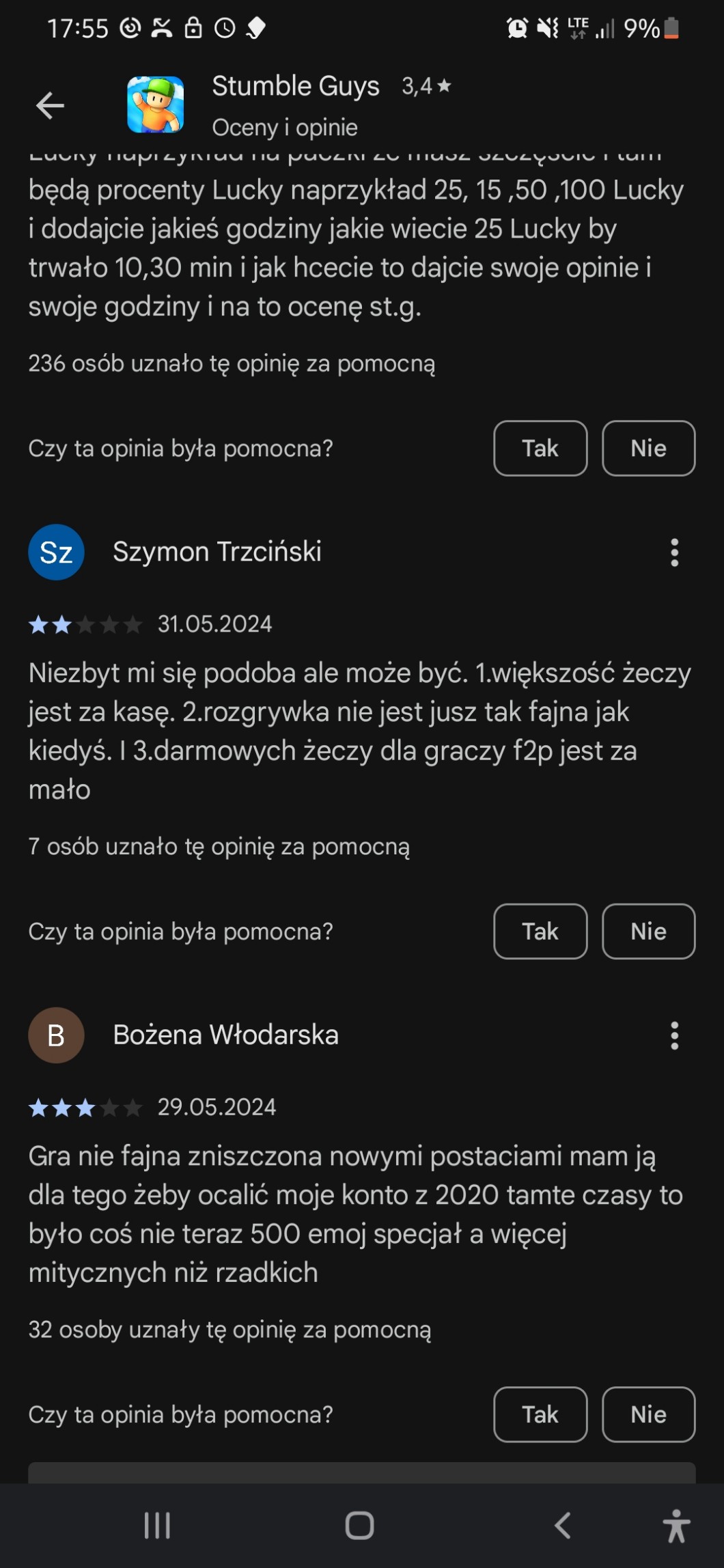Screen dimensions: 724x1568
Task: Open Bożena Włodarska's profile avatar
Action: tap(56, 1035)
